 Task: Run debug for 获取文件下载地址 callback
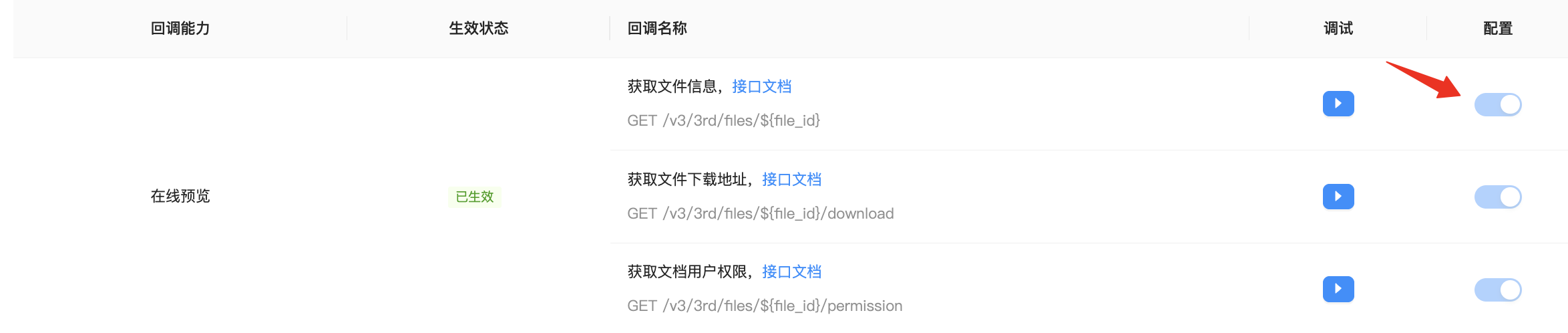point(1338,197)
